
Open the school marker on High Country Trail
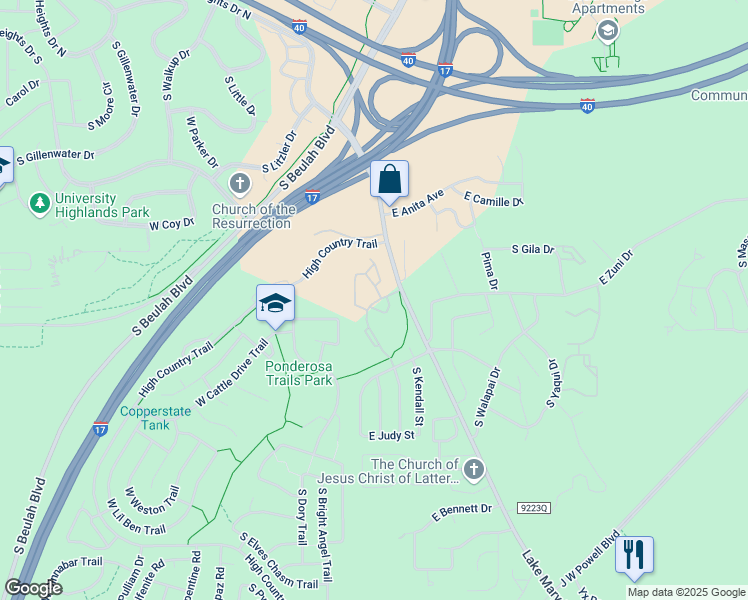click(275, 303)
